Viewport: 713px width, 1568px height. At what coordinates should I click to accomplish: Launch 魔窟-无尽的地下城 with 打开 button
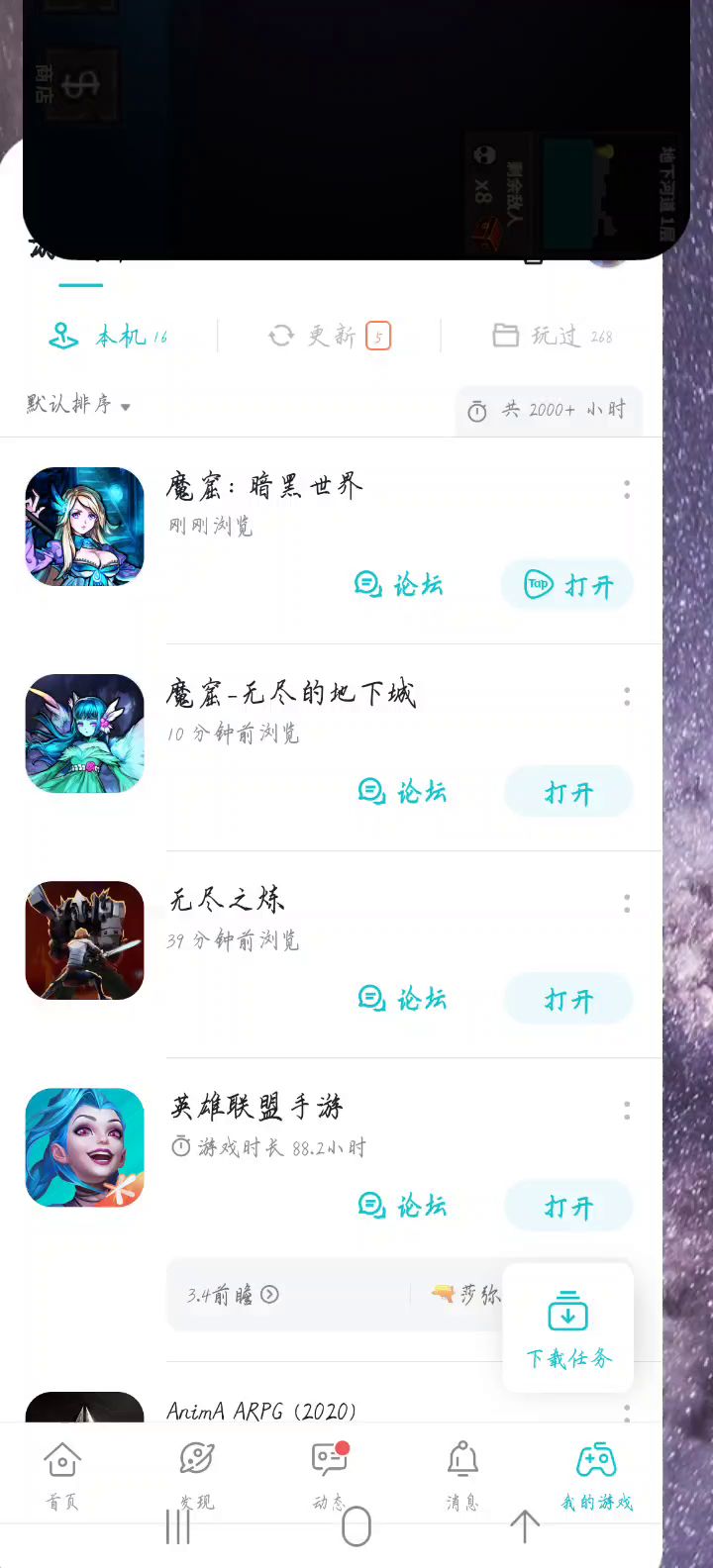pyautogui.click(x=567, y=792)
